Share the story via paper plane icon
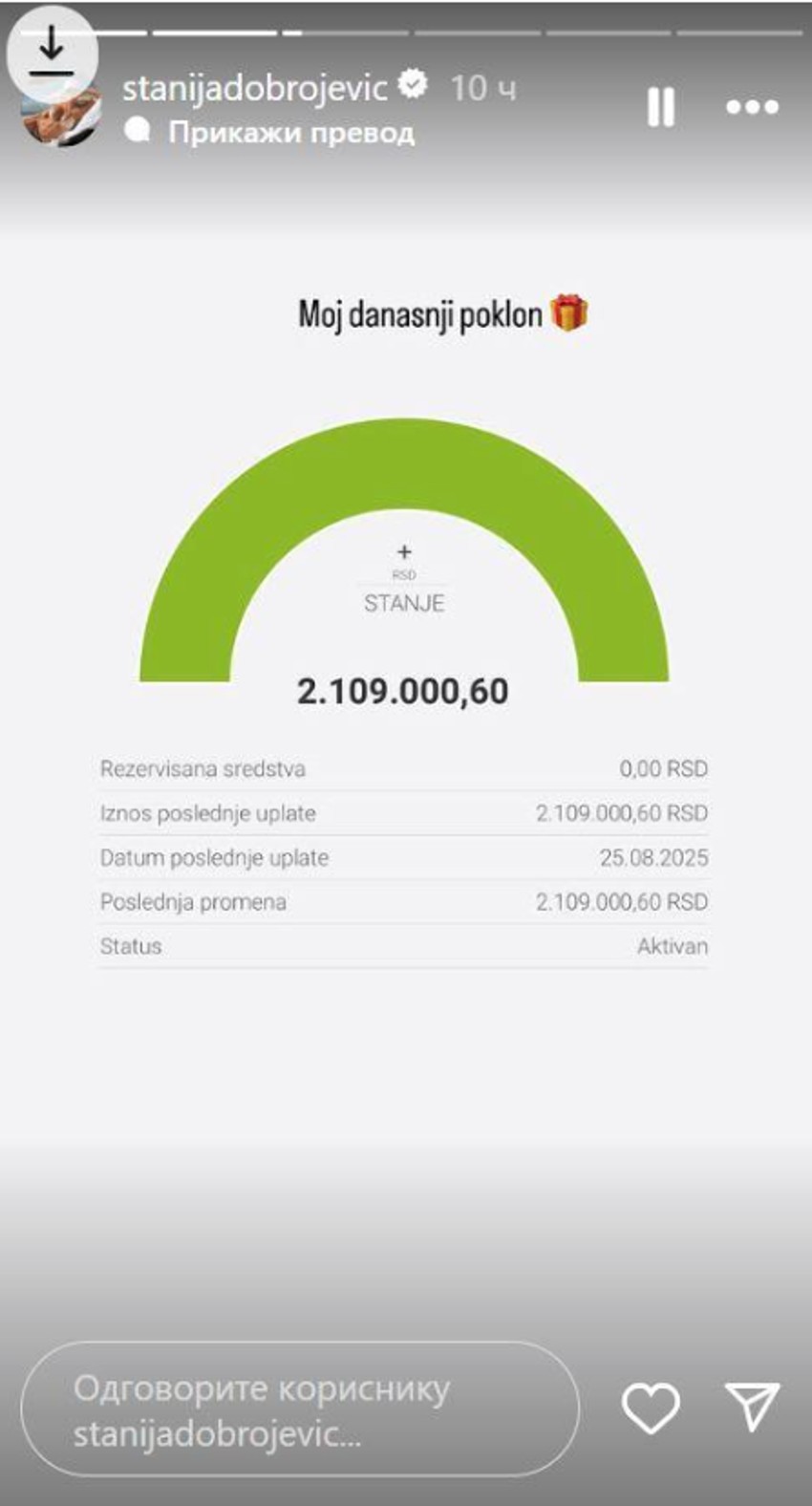812x1506 pixels. (753, 1406)
